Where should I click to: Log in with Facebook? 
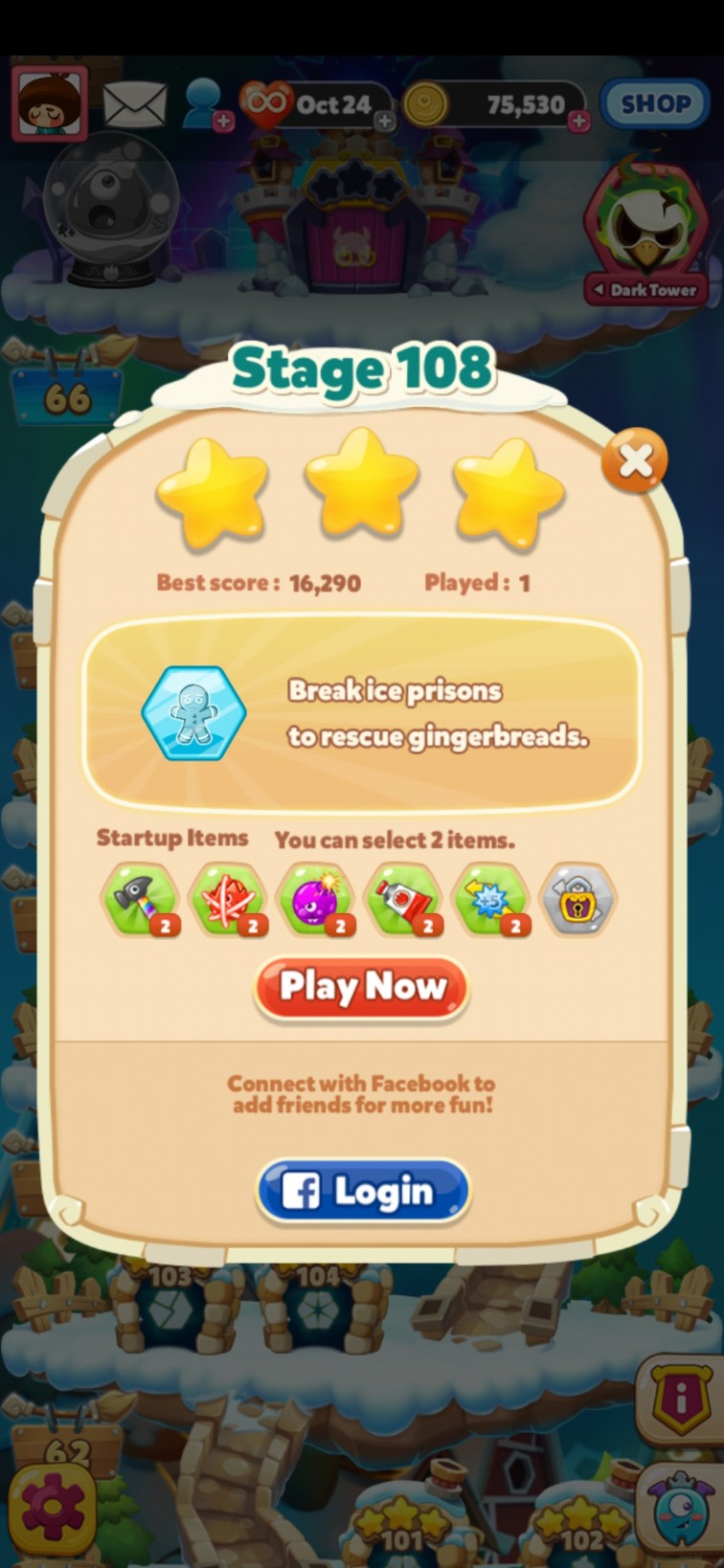click(363, 1192)
